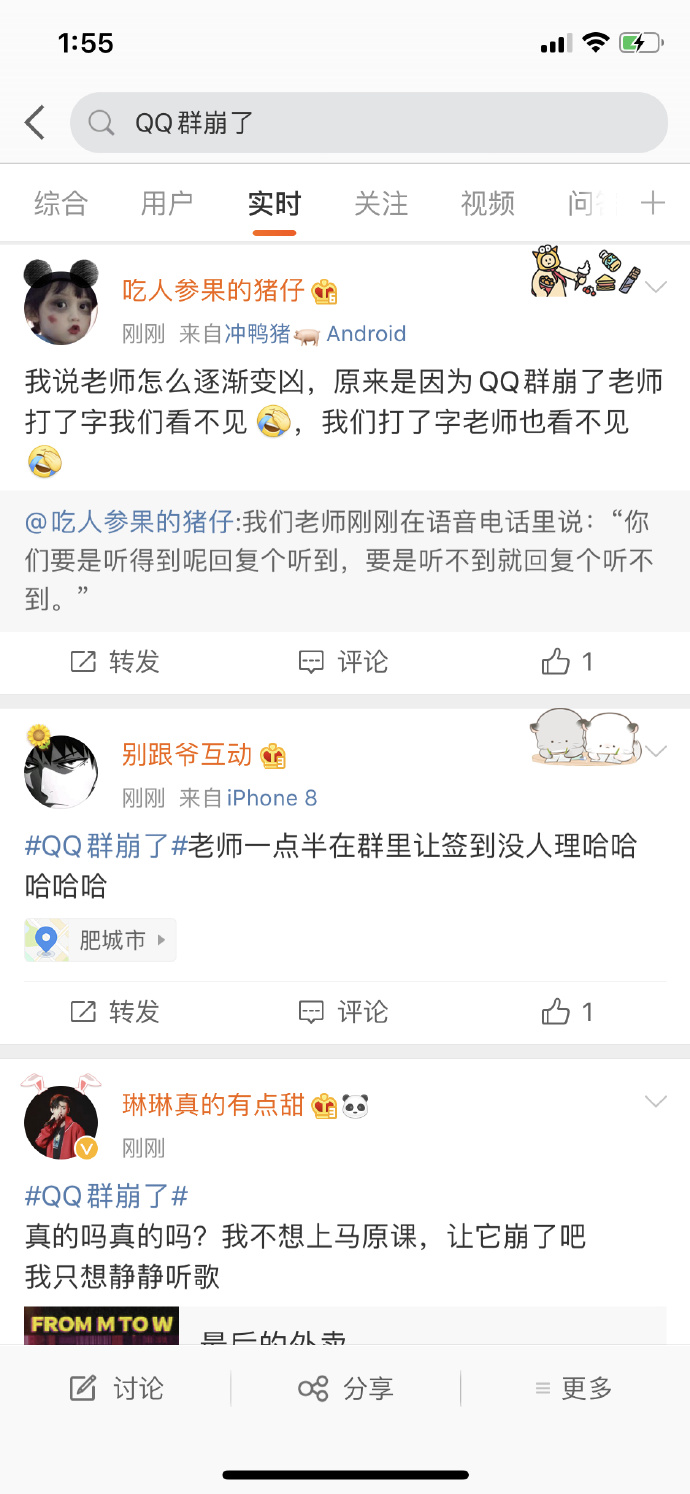The width and height of the screenshot is (690, 1494).
Task: Share this topic with 分享
Action: 346,1388
